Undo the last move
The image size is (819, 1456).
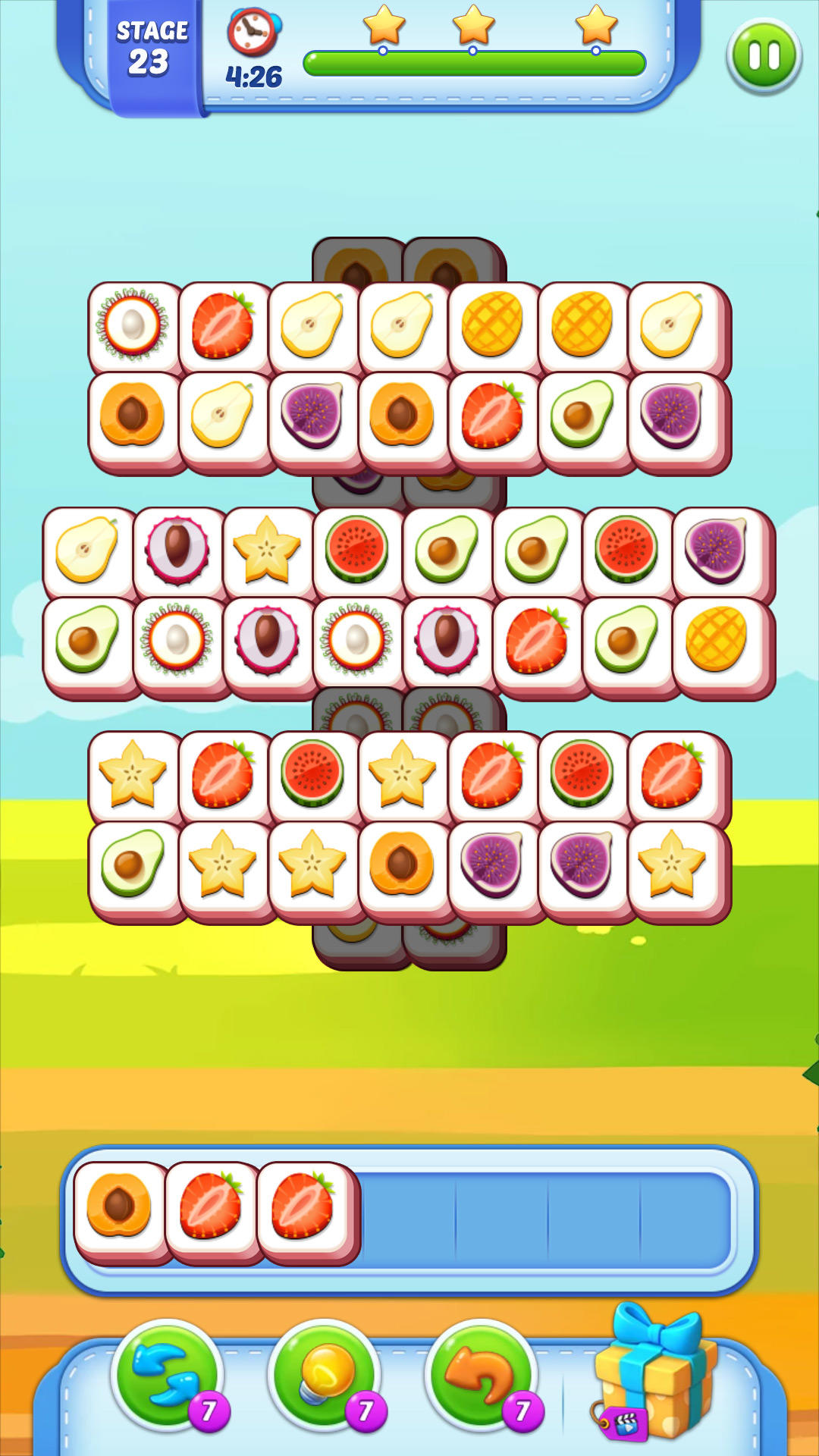pos(482,1374)
